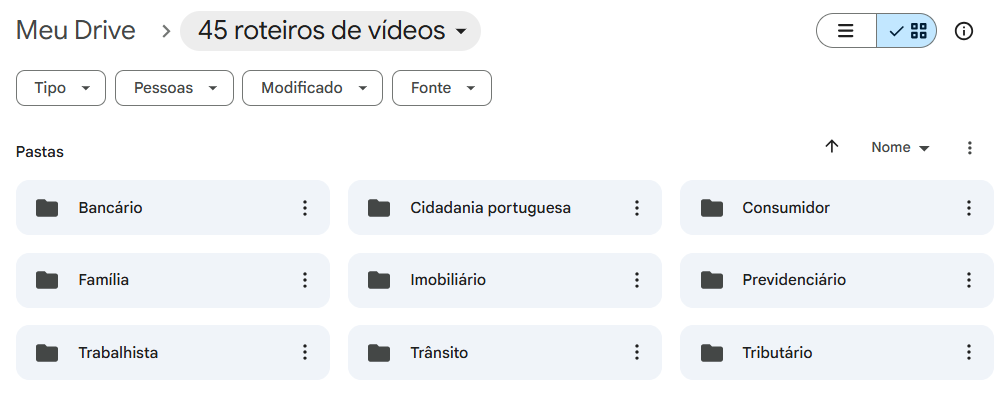The image size is (995, 408).
Task: Open more actions for Imobiliário folder
Action: pos(636,280)
